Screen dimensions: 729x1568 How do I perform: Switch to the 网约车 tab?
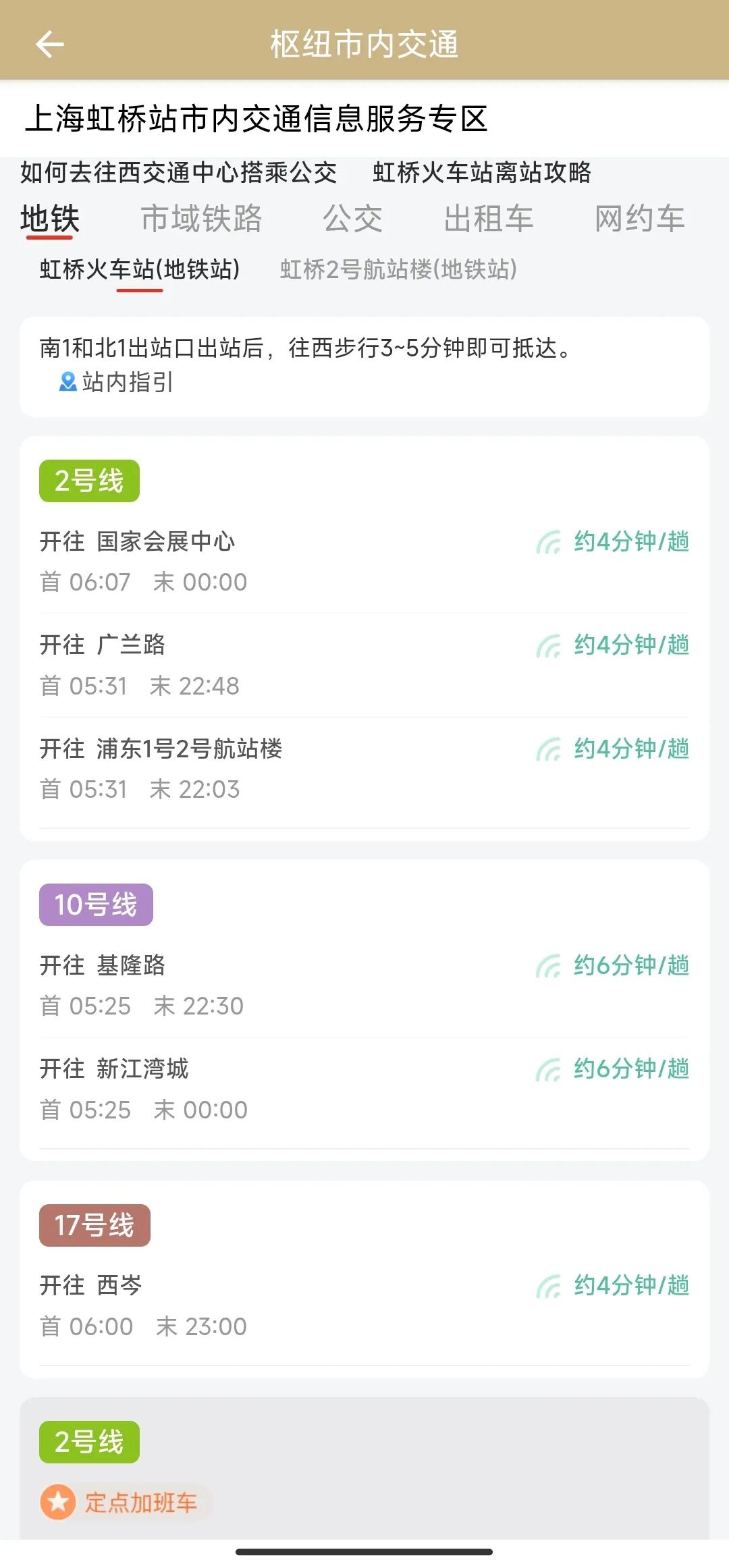click(639, 219)
